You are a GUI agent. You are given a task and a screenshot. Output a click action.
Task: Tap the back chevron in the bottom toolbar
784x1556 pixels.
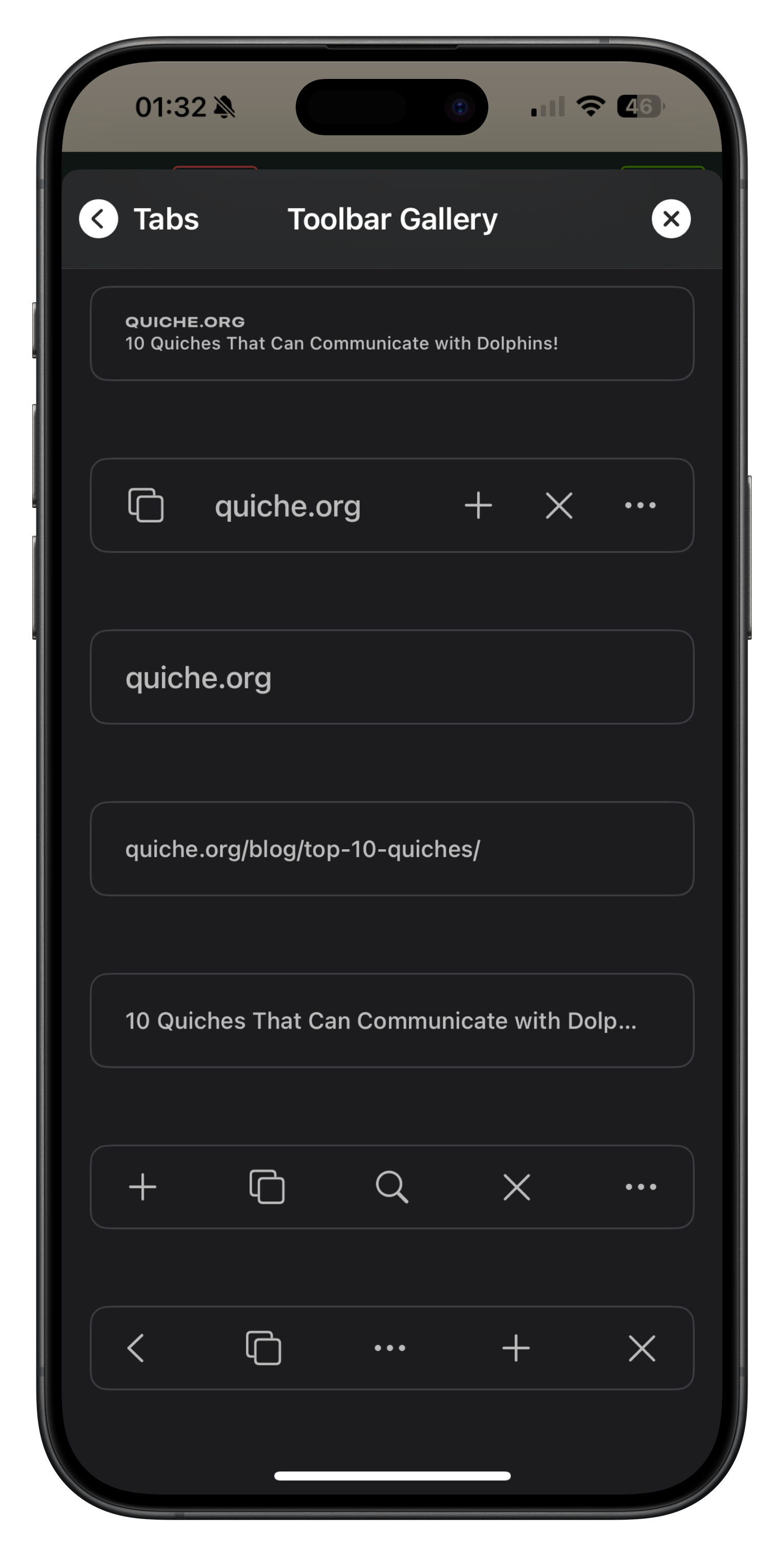tap(136, 1347)
